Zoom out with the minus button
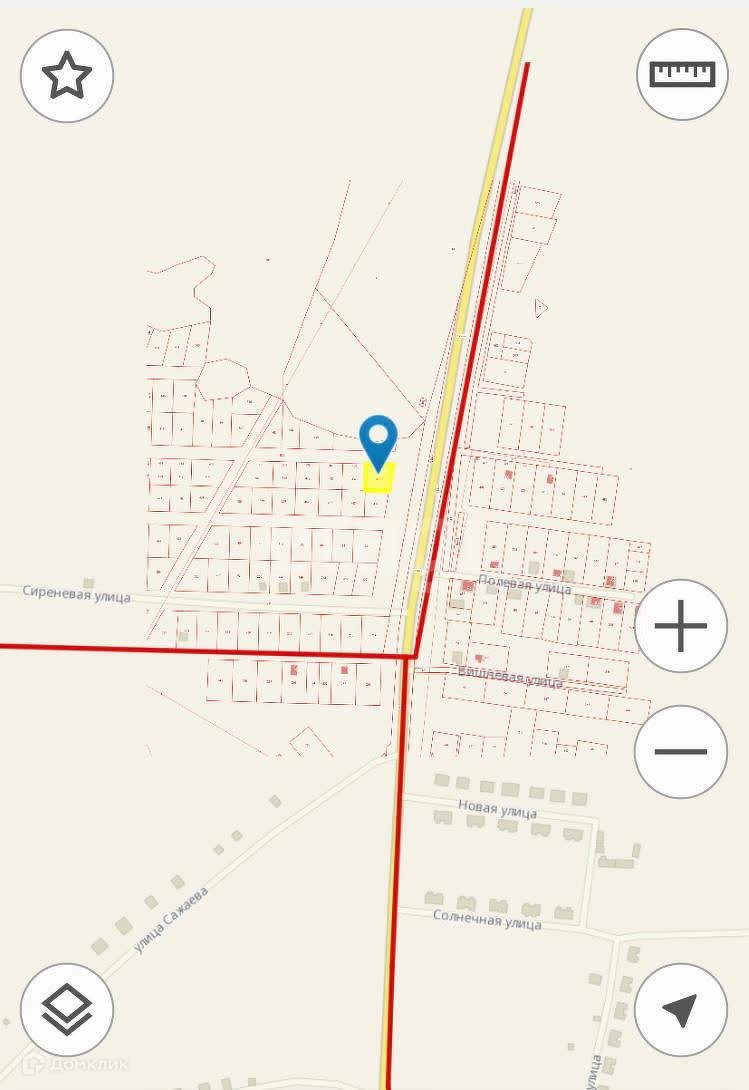Viewport: 749px width, 1090px height. [x=681, y=752]
